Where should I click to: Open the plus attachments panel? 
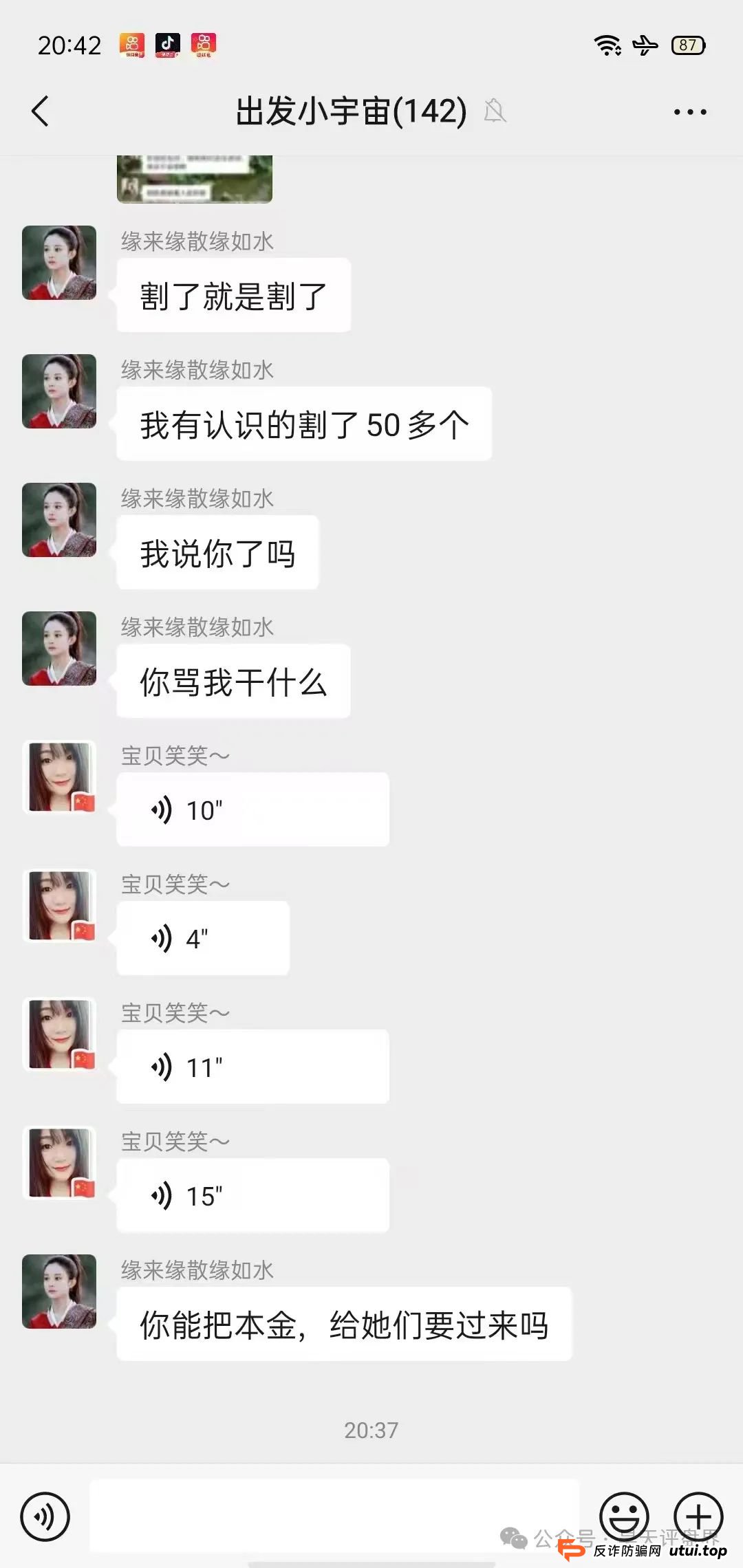(698, 1515)
